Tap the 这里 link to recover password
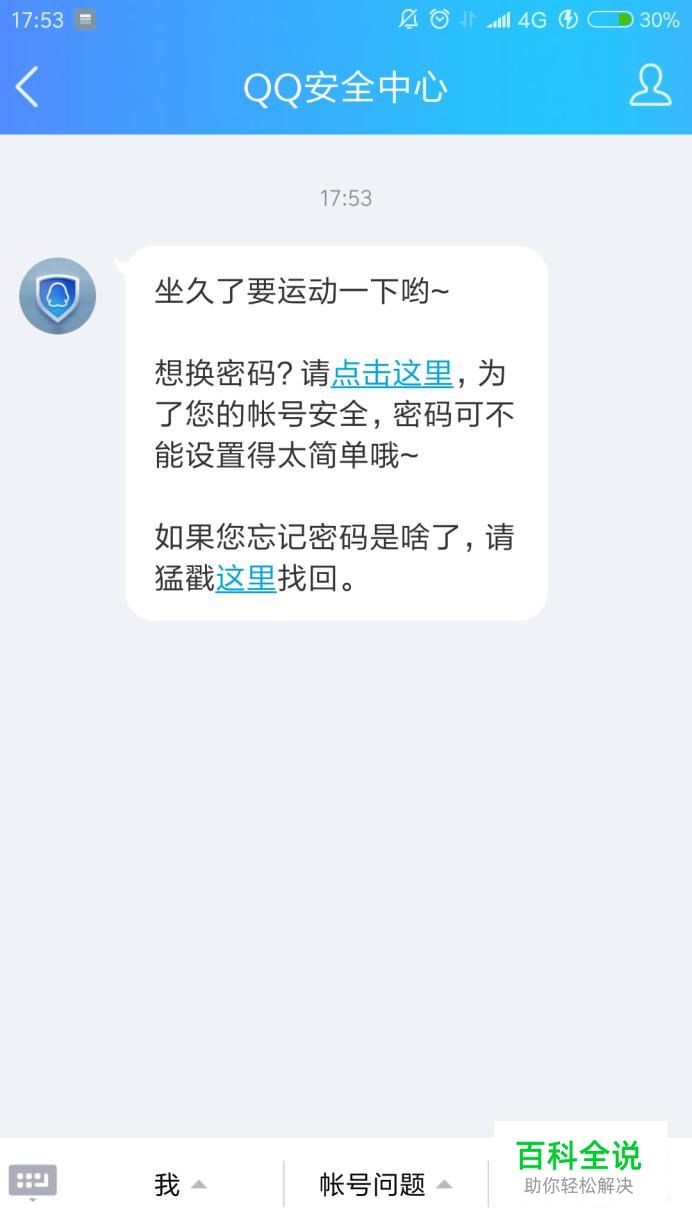The image size is (692, 1230). click(x=246, y=578)
